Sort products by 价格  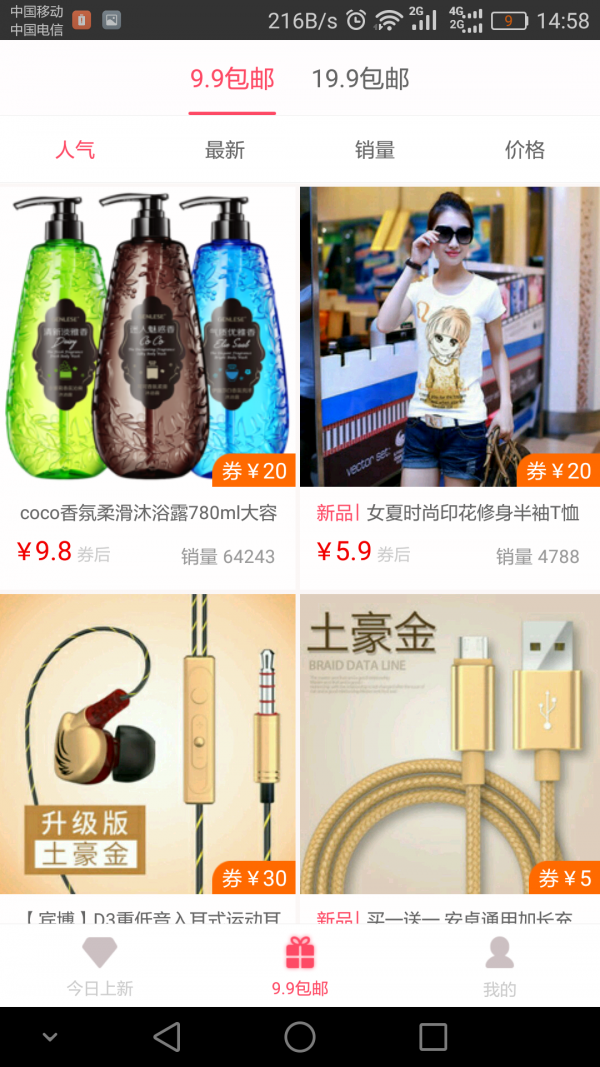coord(525,150)
